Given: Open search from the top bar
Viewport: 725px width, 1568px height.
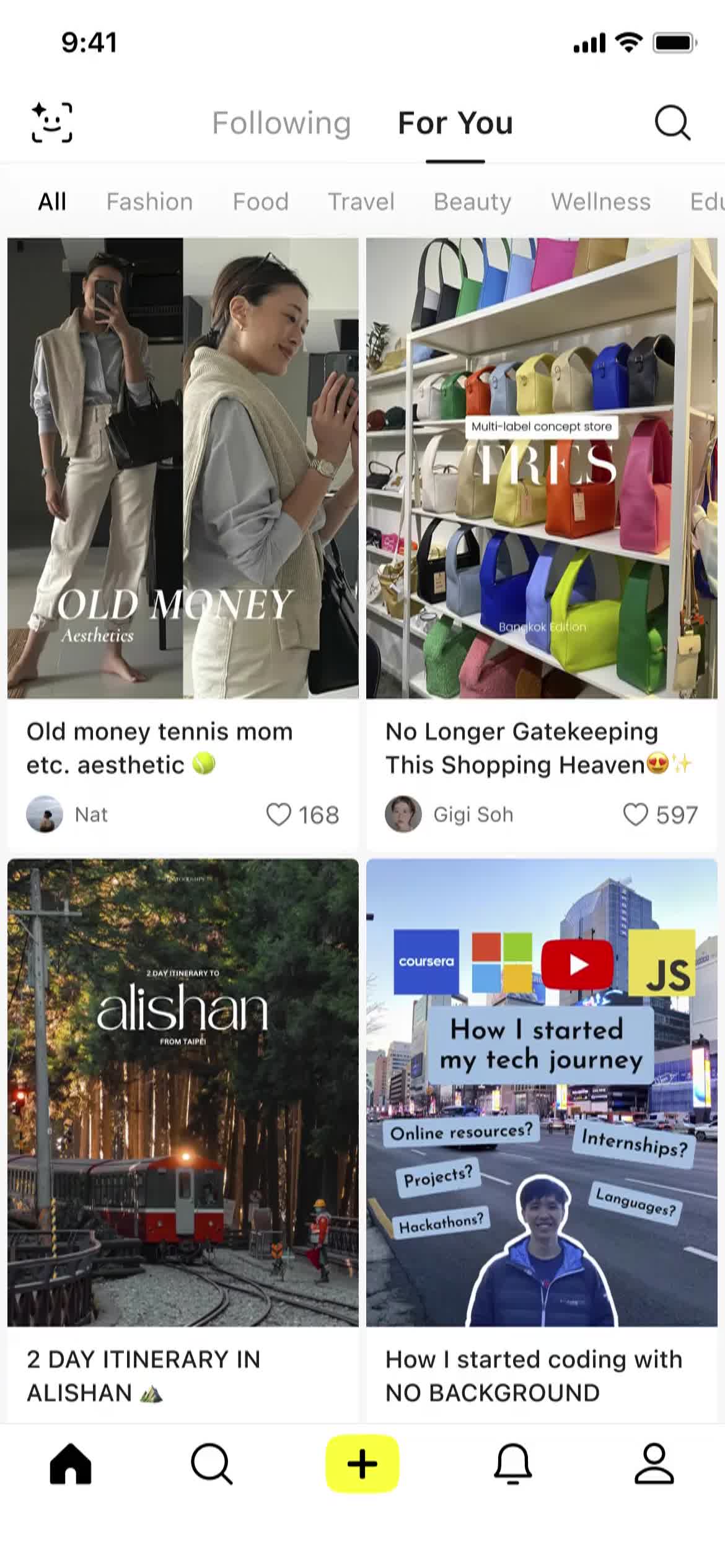Looking at the screenshot, I should point(672,123).
